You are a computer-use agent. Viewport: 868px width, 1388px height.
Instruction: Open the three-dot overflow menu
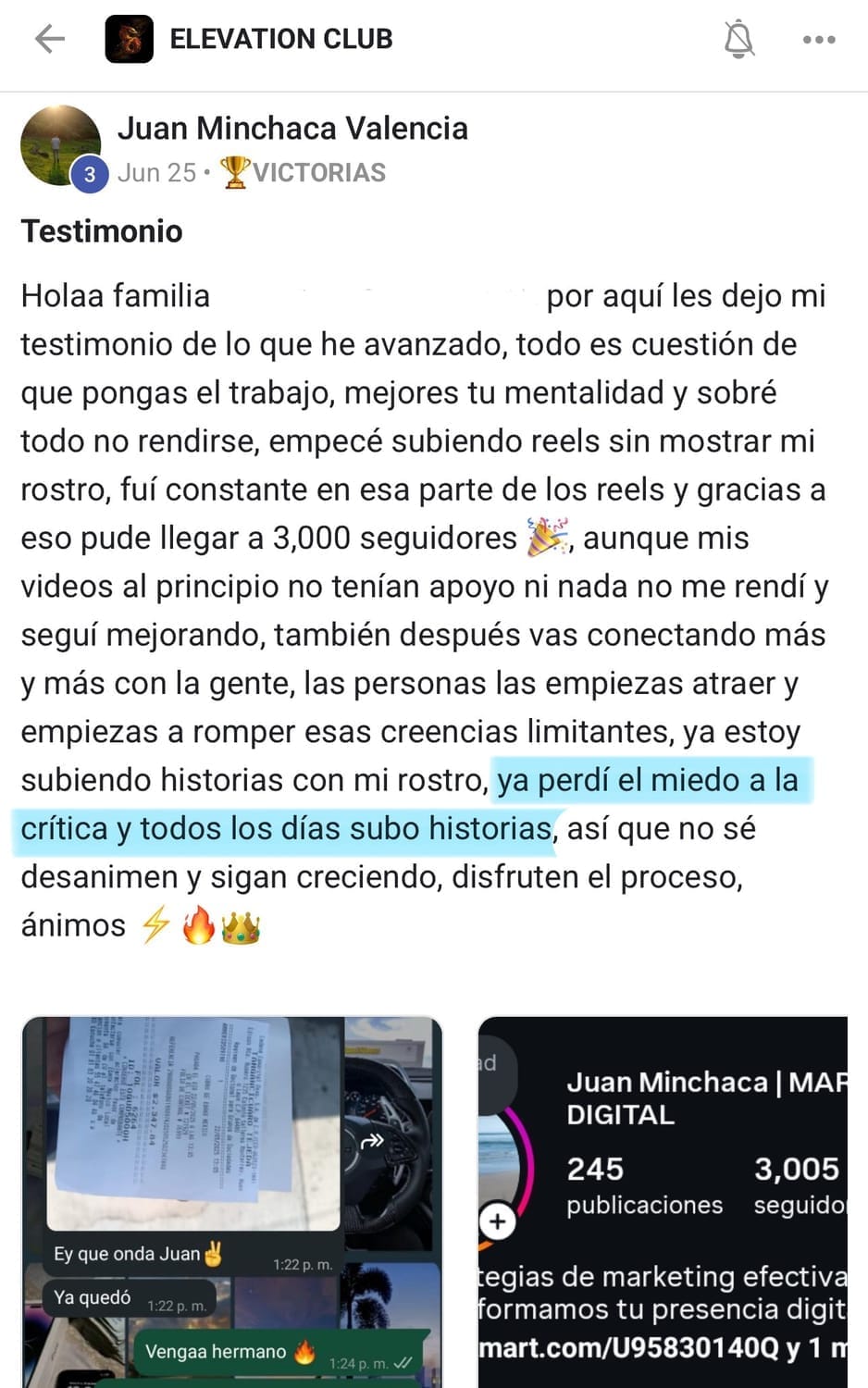click(x=819, y=40)
